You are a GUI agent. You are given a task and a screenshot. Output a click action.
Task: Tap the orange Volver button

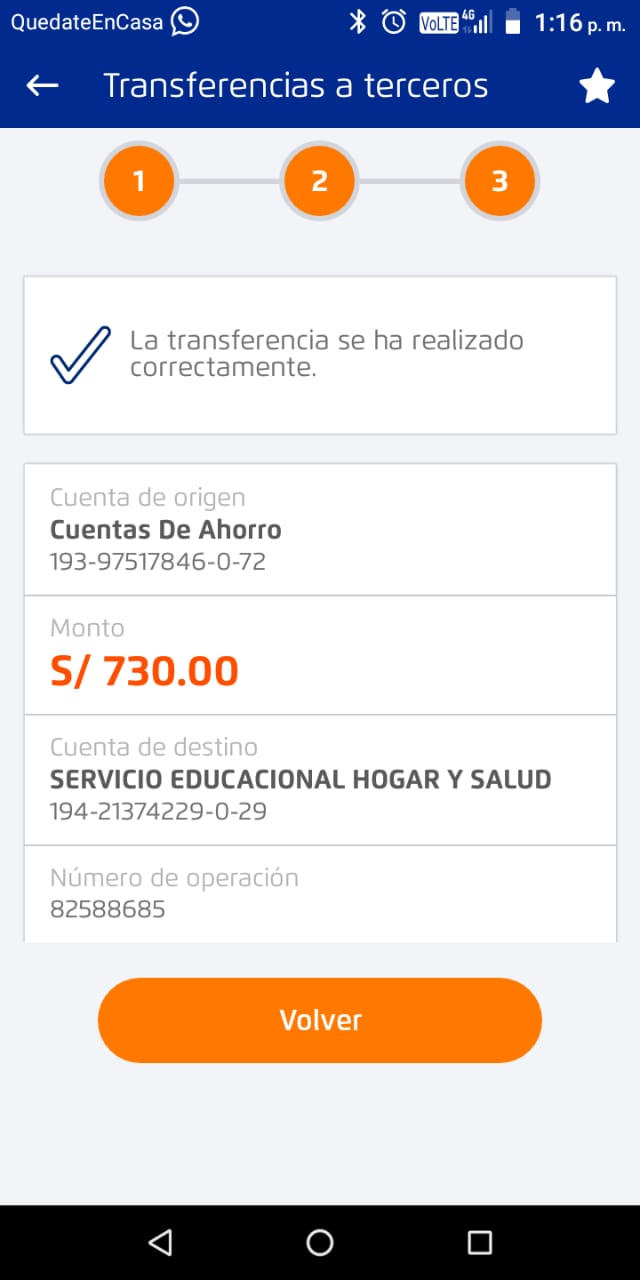click(x=320, y=1020)
